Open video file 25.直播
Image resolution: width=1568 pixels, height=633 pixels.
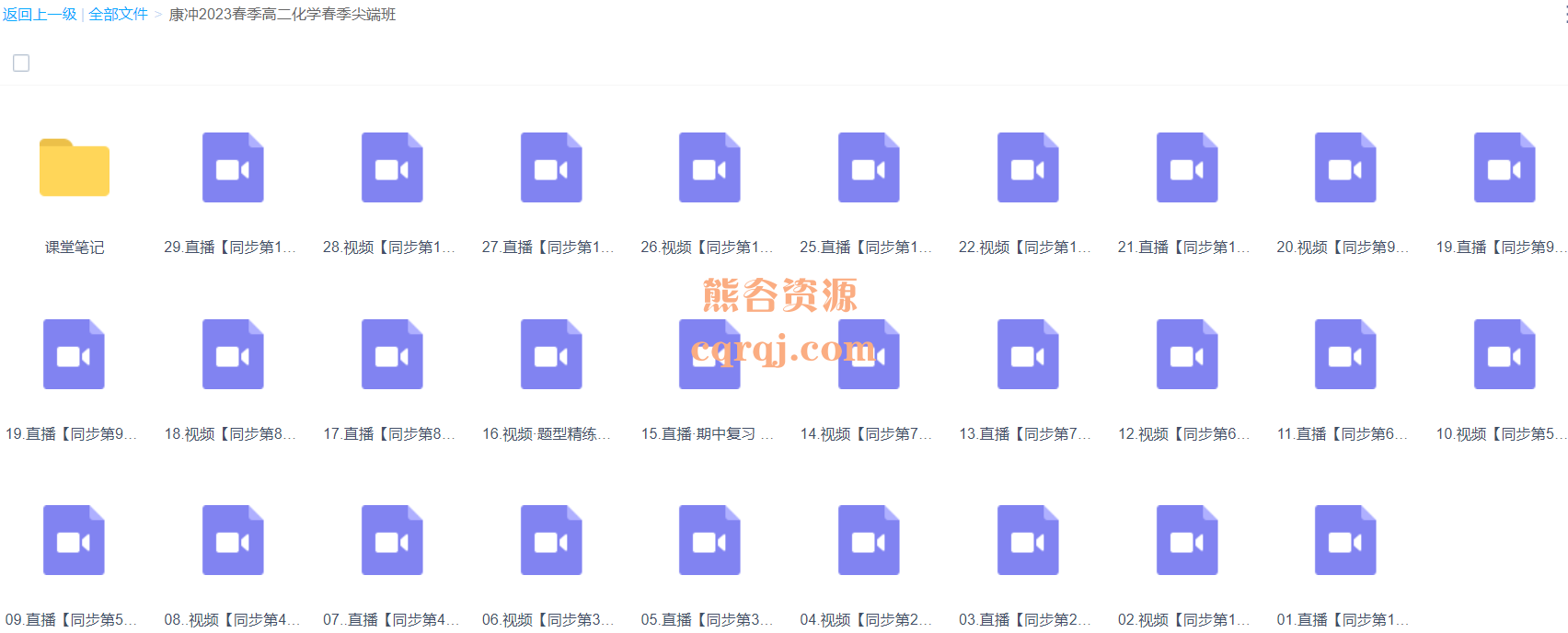[869, 168]
